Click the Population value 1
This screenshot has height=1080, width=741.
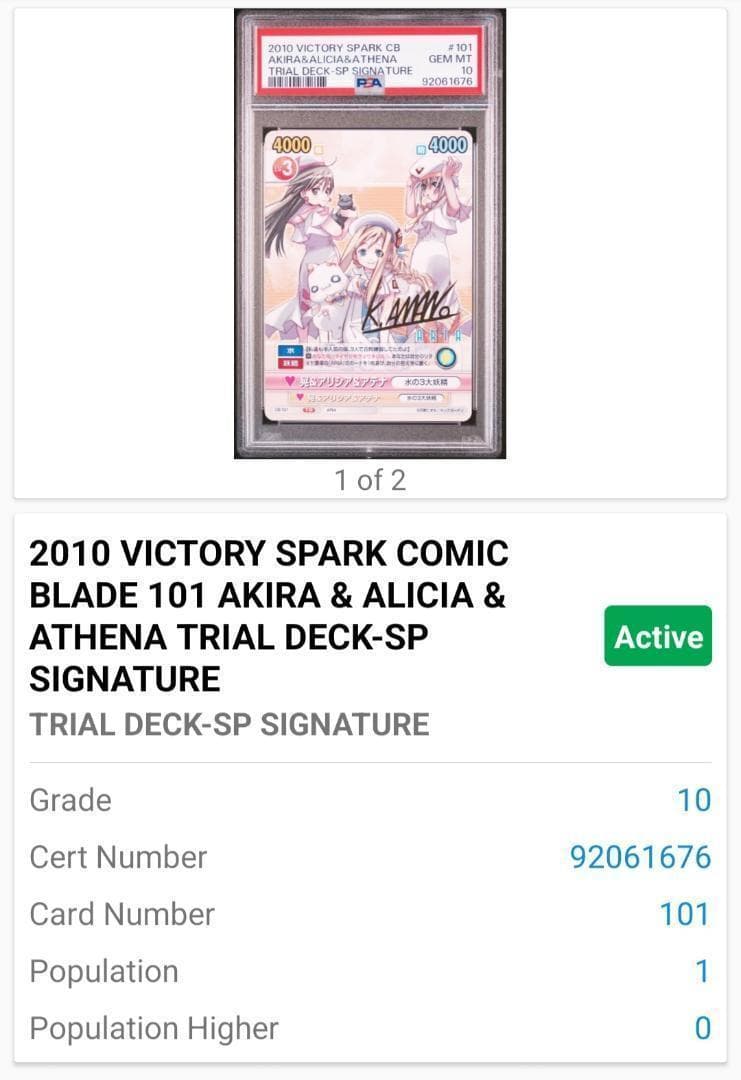[700, 971]
